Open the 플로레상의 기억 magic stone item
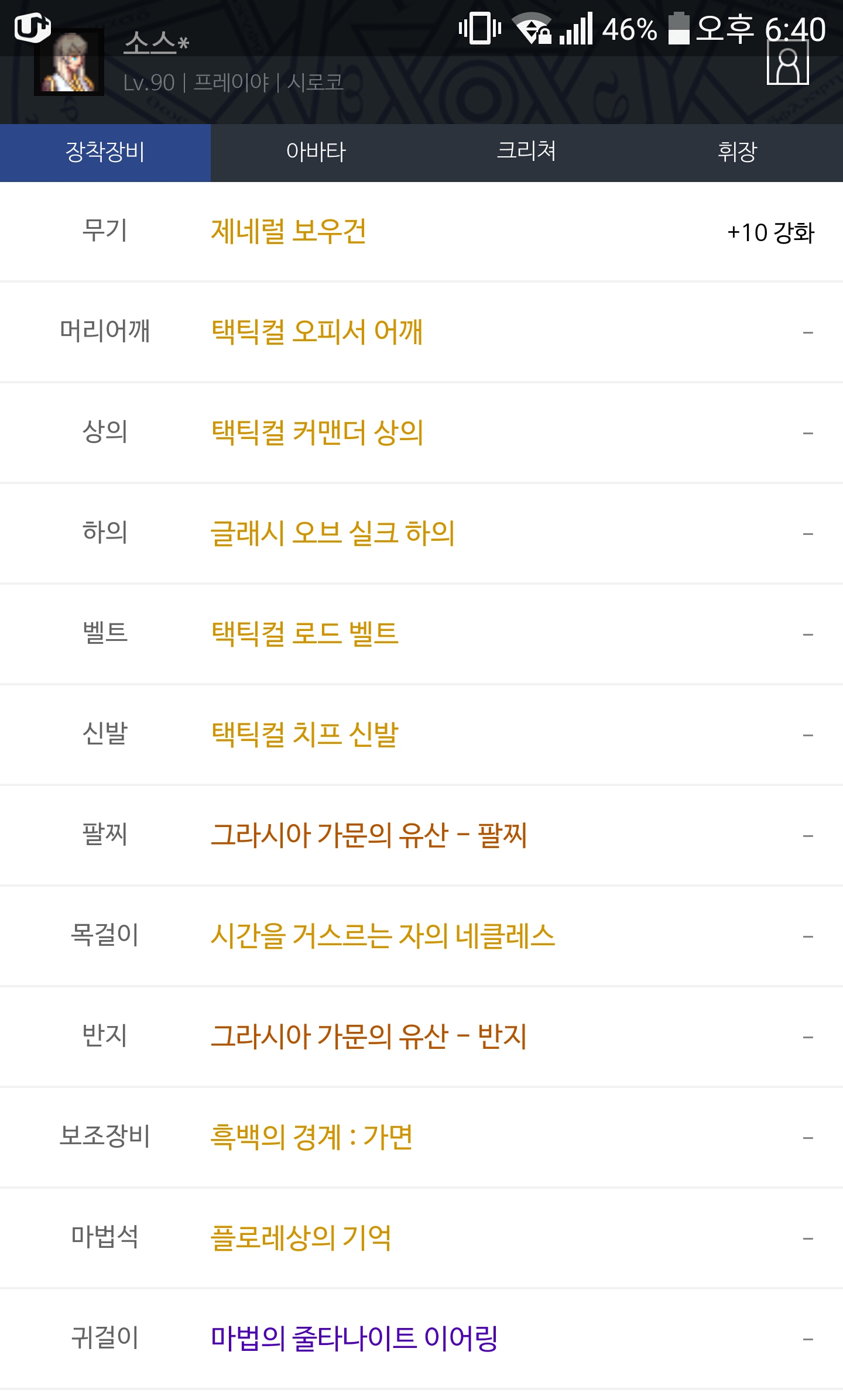The height and width of the screenshot is (1400, 843). 300,1238
